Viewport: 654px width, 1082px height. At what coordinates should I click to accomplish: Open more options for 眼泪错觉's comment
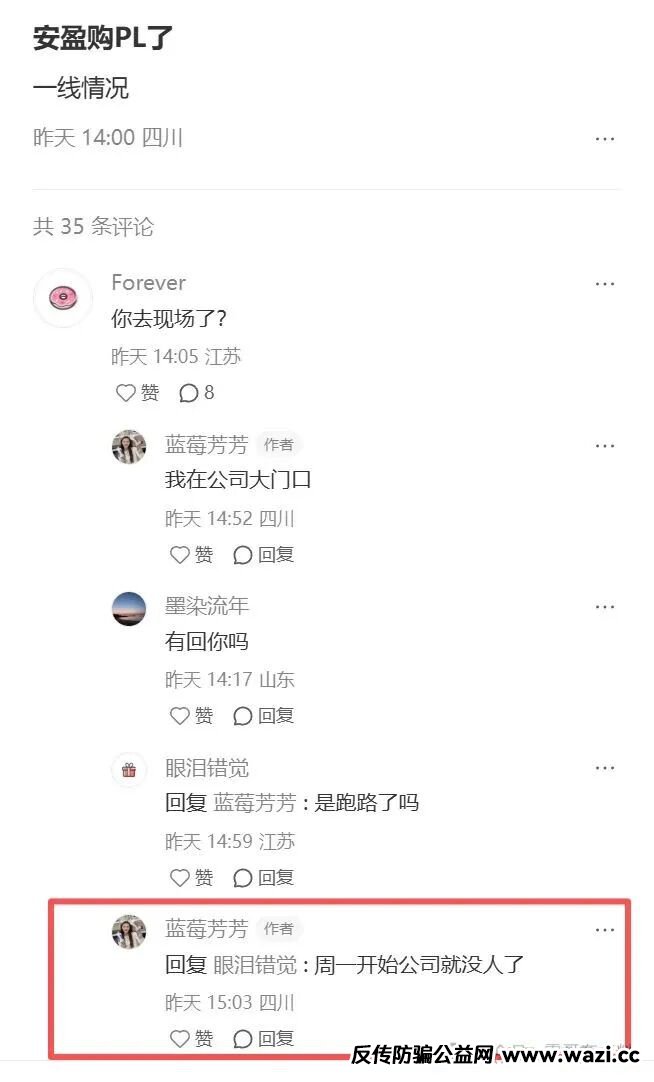click(x=605, y=768)
